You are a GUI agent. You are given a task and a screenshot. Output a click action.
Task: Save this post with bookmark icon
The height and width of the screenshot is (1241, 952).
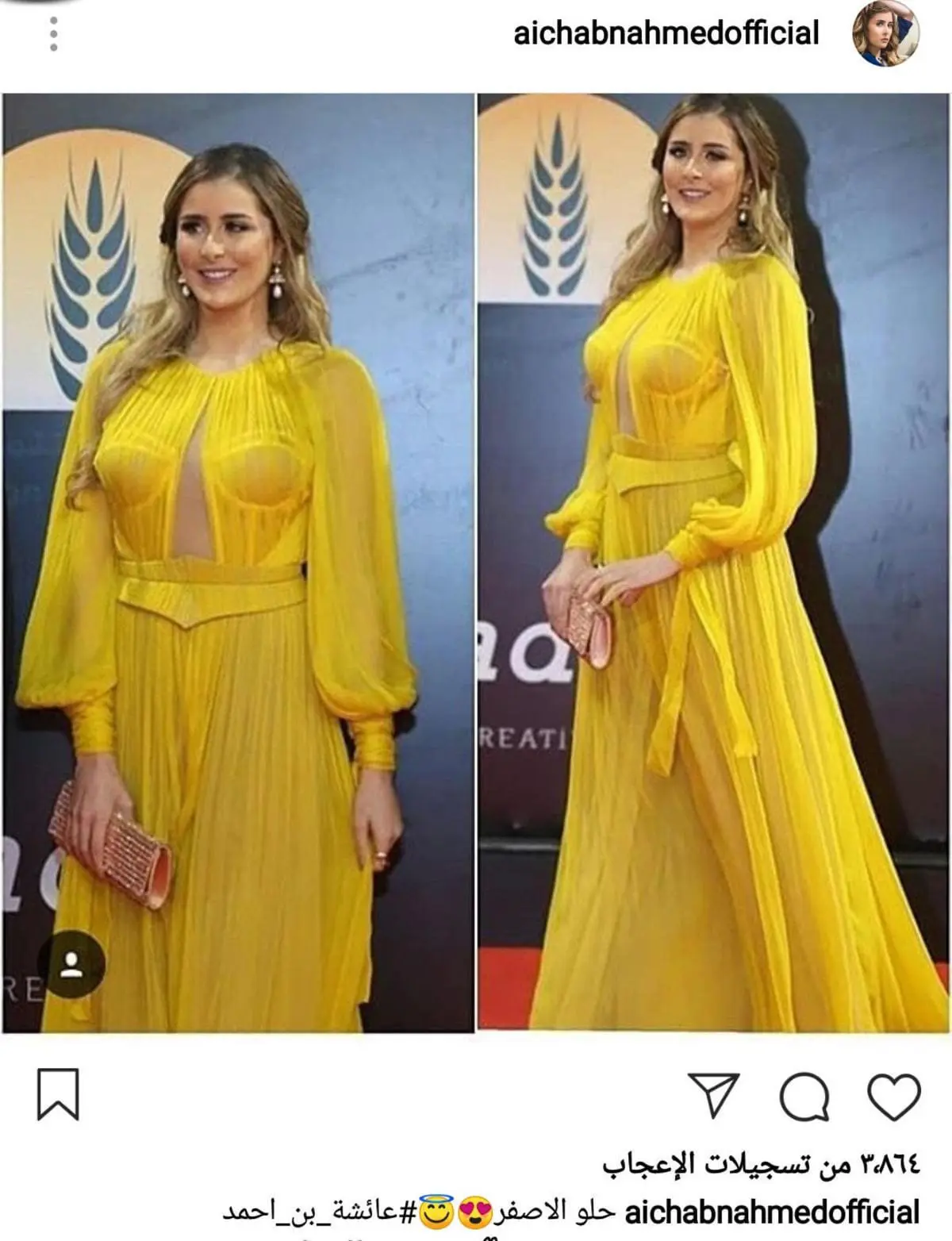(59, 1095)
